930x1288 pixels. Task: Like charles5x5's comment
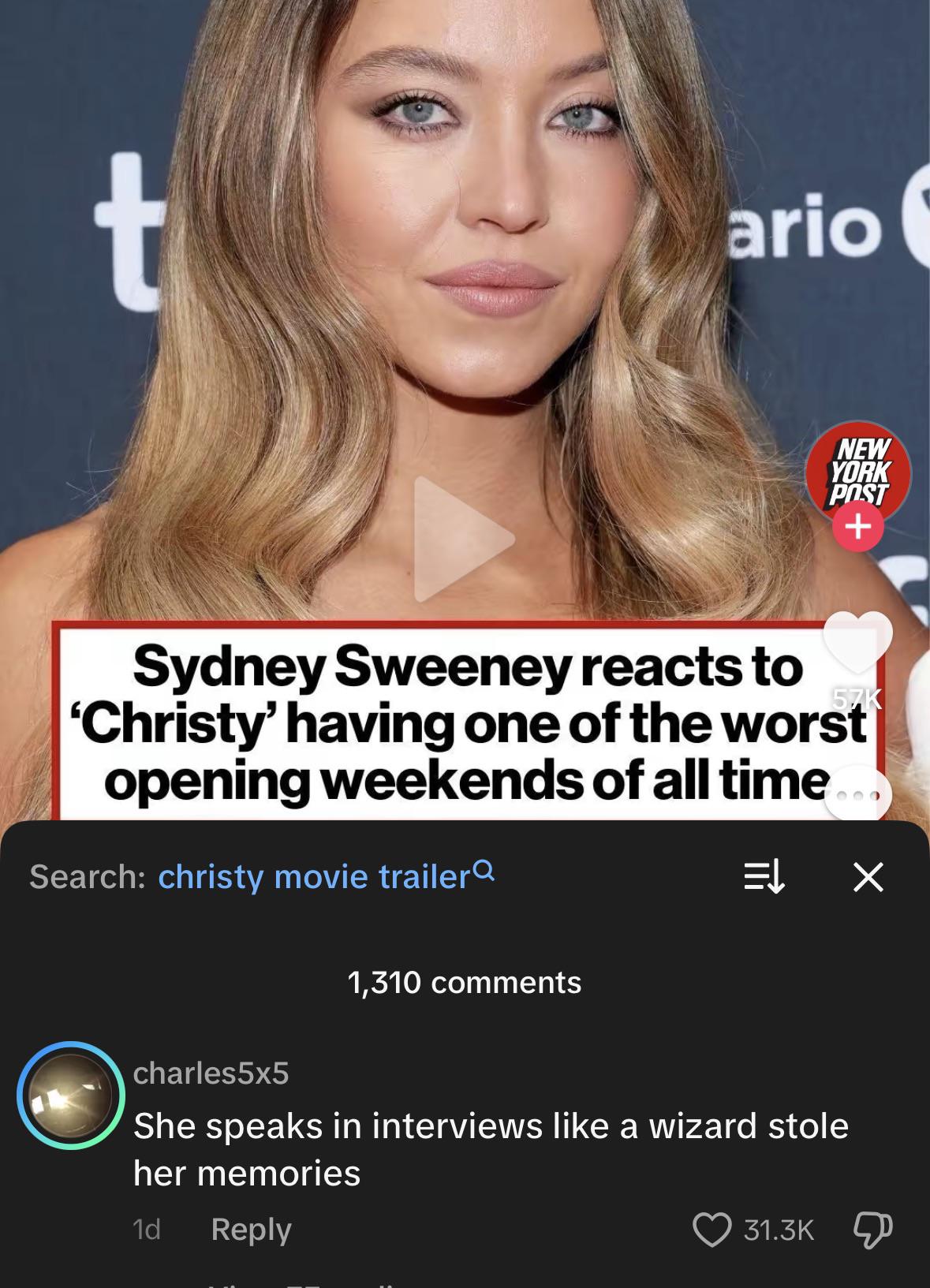tap(712, 1230)
